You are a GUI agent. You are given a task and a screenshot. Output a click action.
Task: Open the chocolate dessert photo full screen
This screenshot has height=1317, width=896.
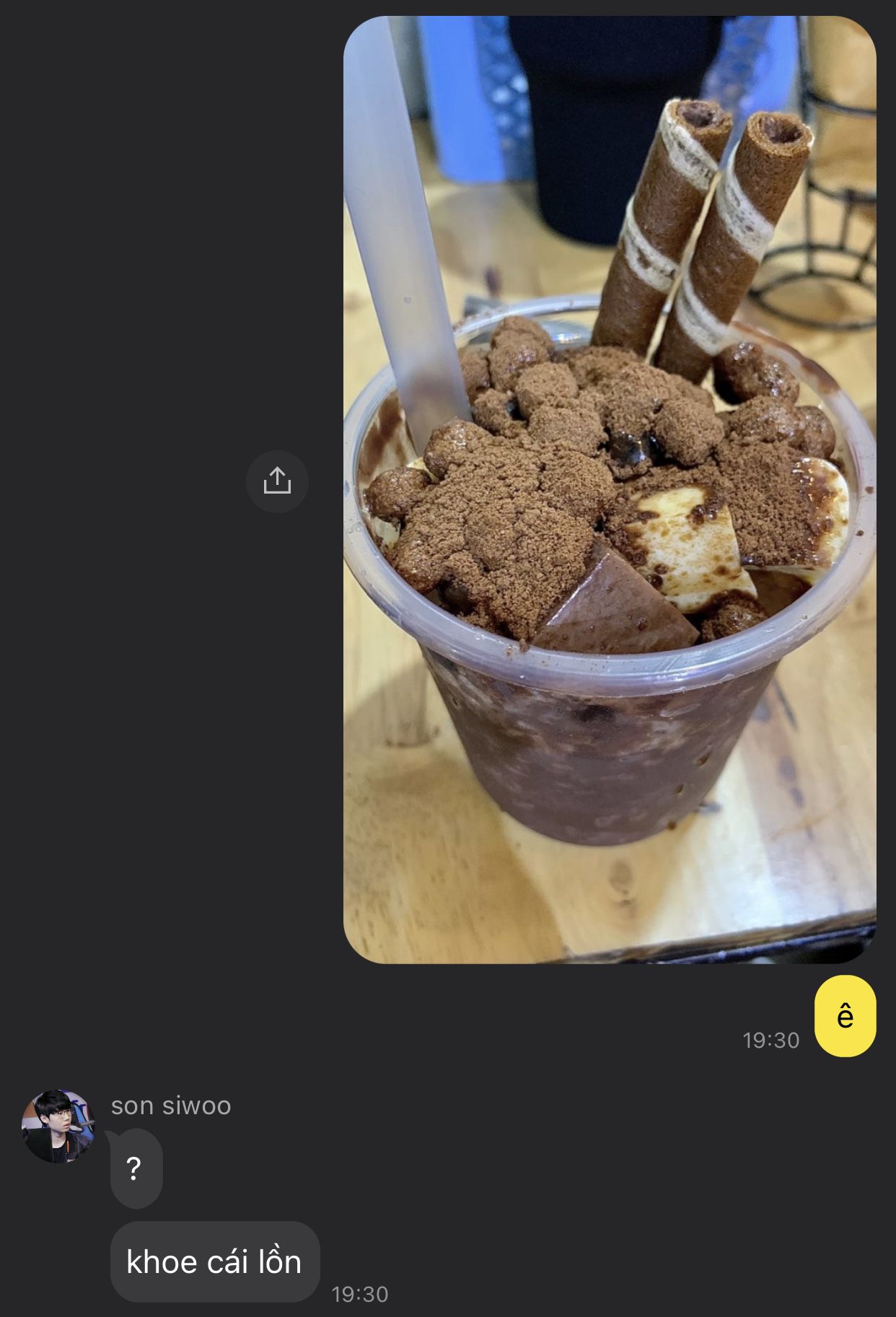pyautogui.click(x=609, y=489)
